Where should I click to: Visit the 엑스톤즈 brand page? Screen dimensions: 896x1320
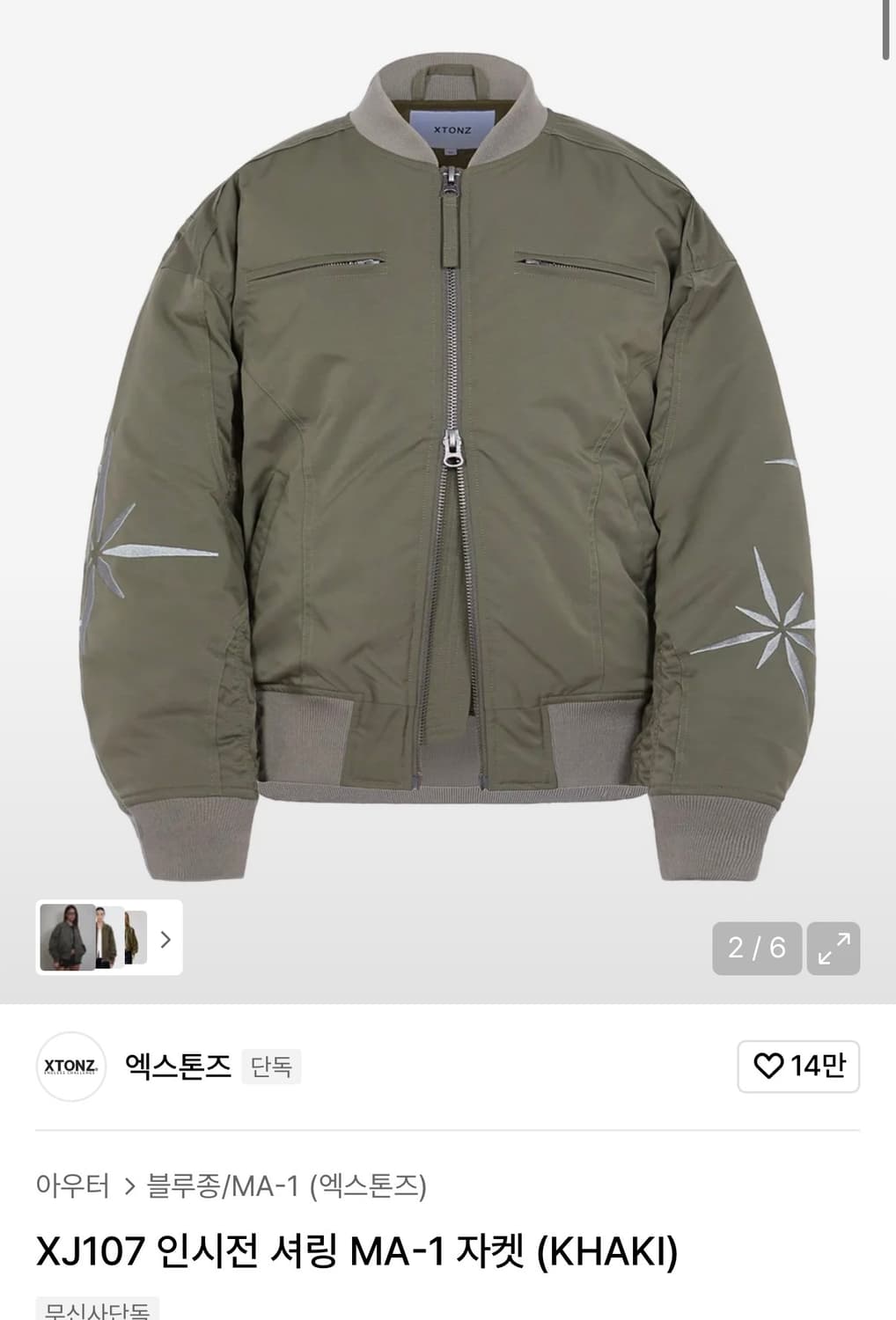179,1068
